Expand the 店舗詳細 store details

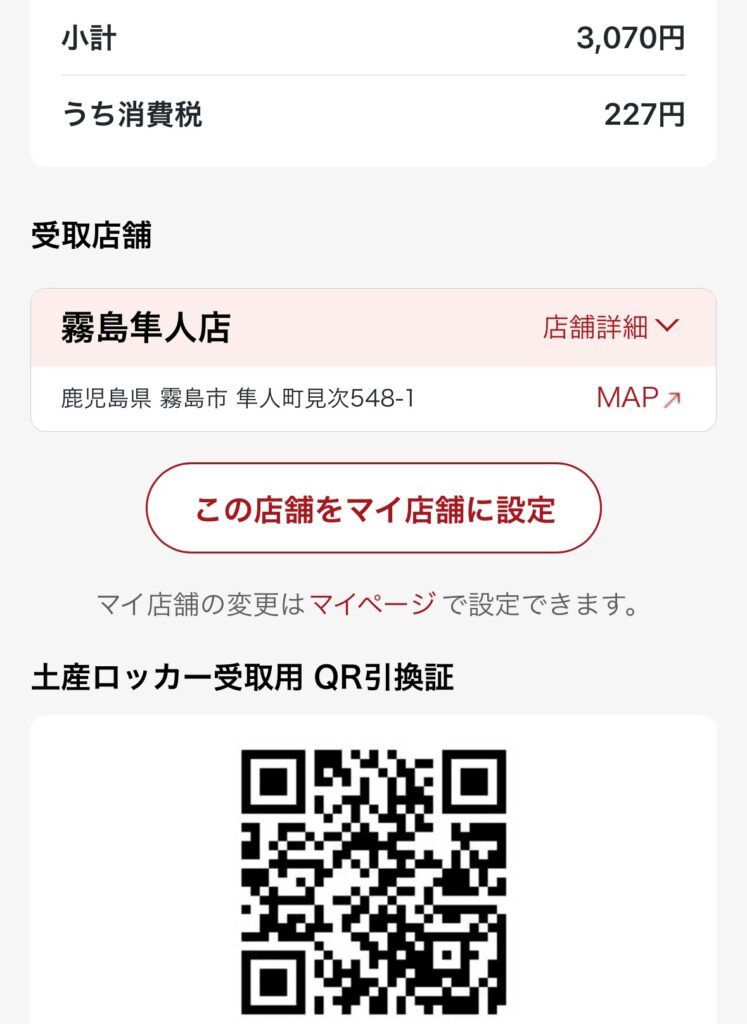[x=611, y=327]
